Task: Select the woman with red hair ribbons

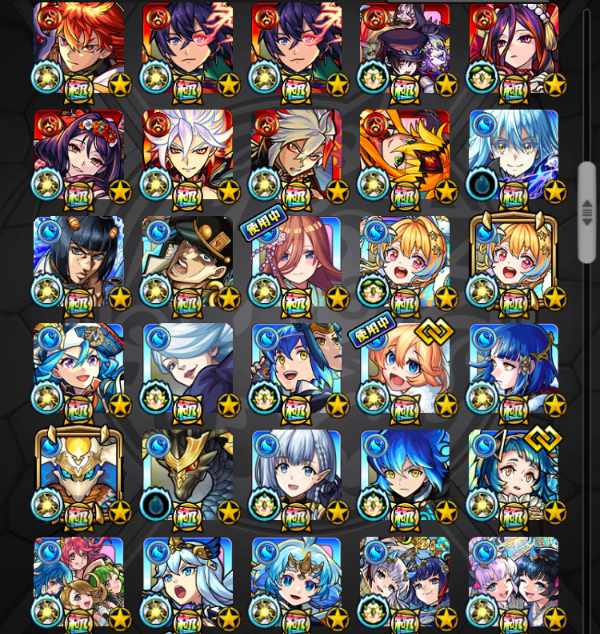Action: (514, 47)
